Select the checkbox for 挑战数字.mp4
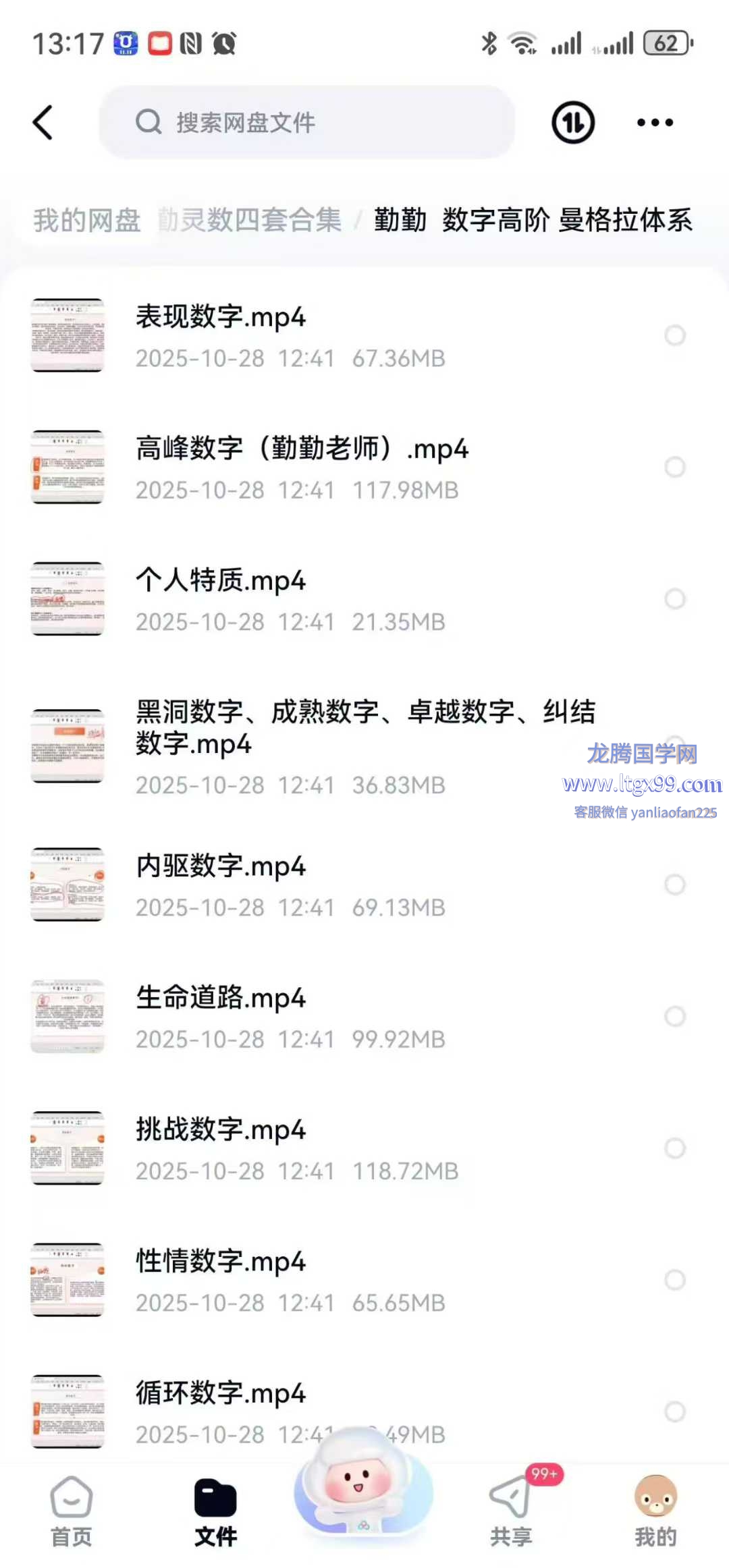Viewport: 729px width, 1568px height. pos(675,1148)
